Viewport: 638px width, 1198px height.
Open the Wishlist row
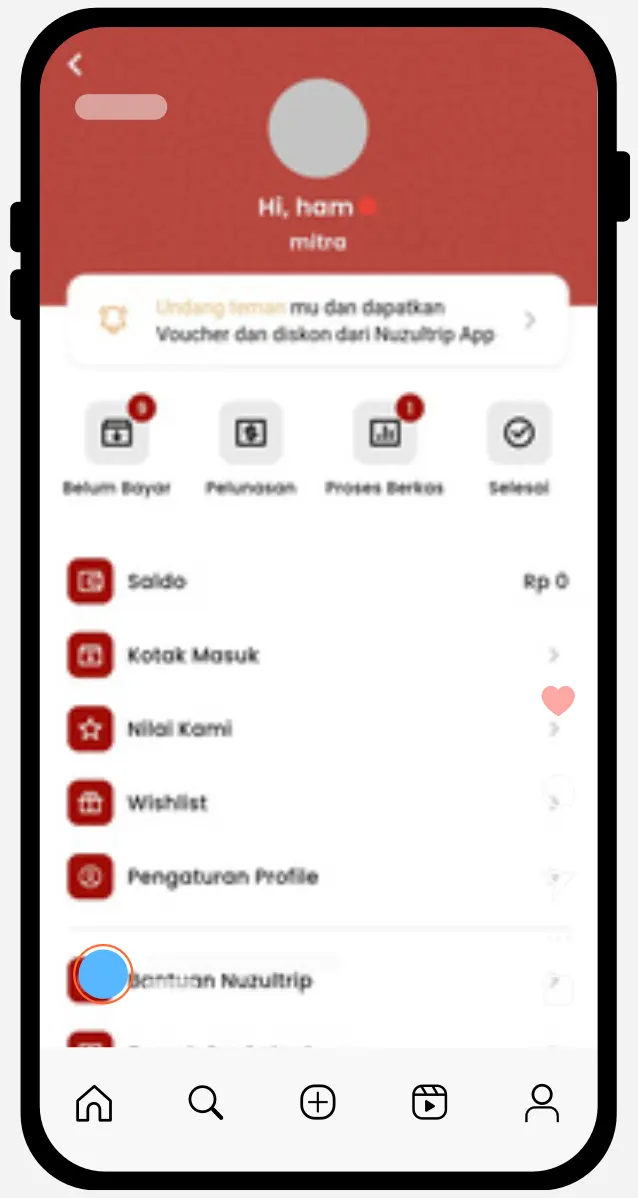(x=318, y=802)
